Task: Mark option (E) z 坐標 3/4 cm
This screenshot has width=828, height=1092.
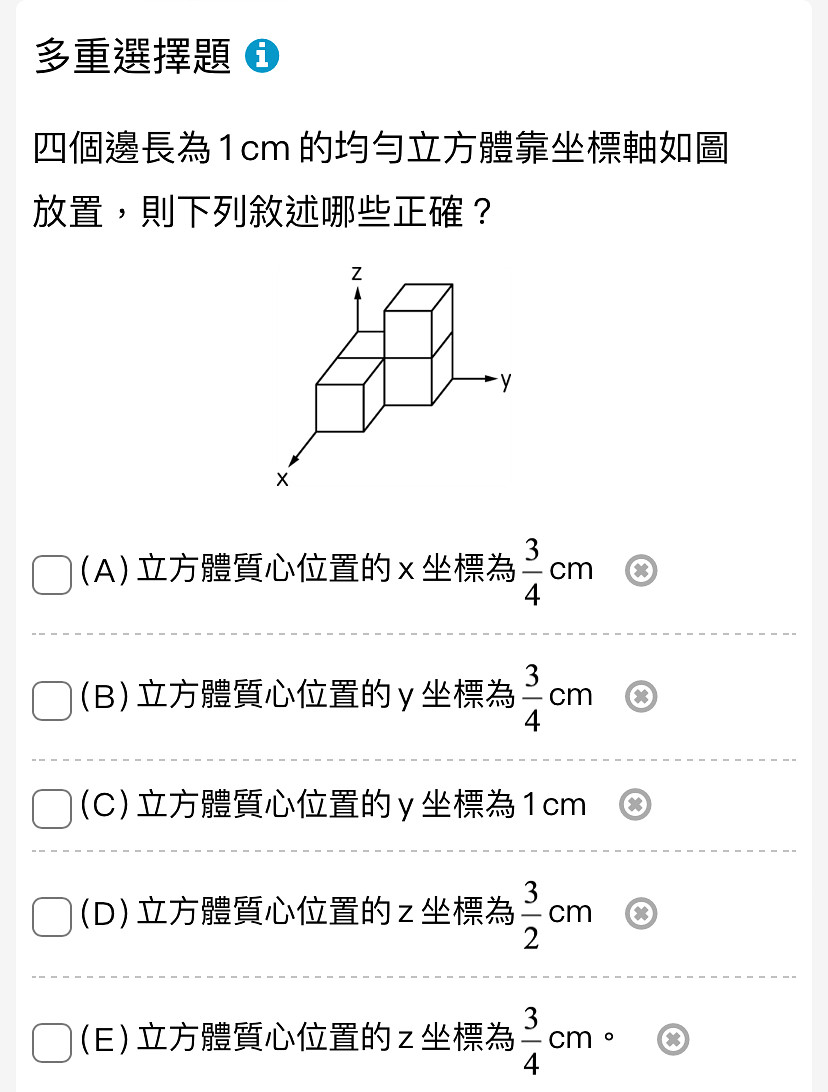Action: tap(51, 1042)
